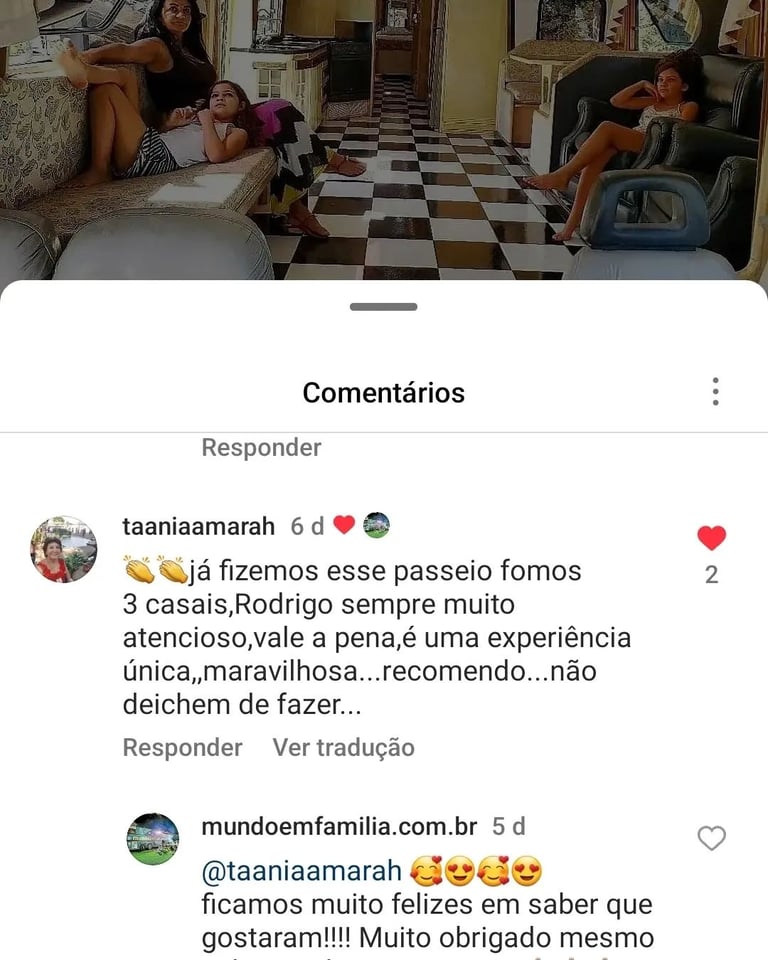Image resolution: width=768 pixels, height=960 pixels.
Task: Tap Responder under taaniaamarah's comment
Action: 182,747
